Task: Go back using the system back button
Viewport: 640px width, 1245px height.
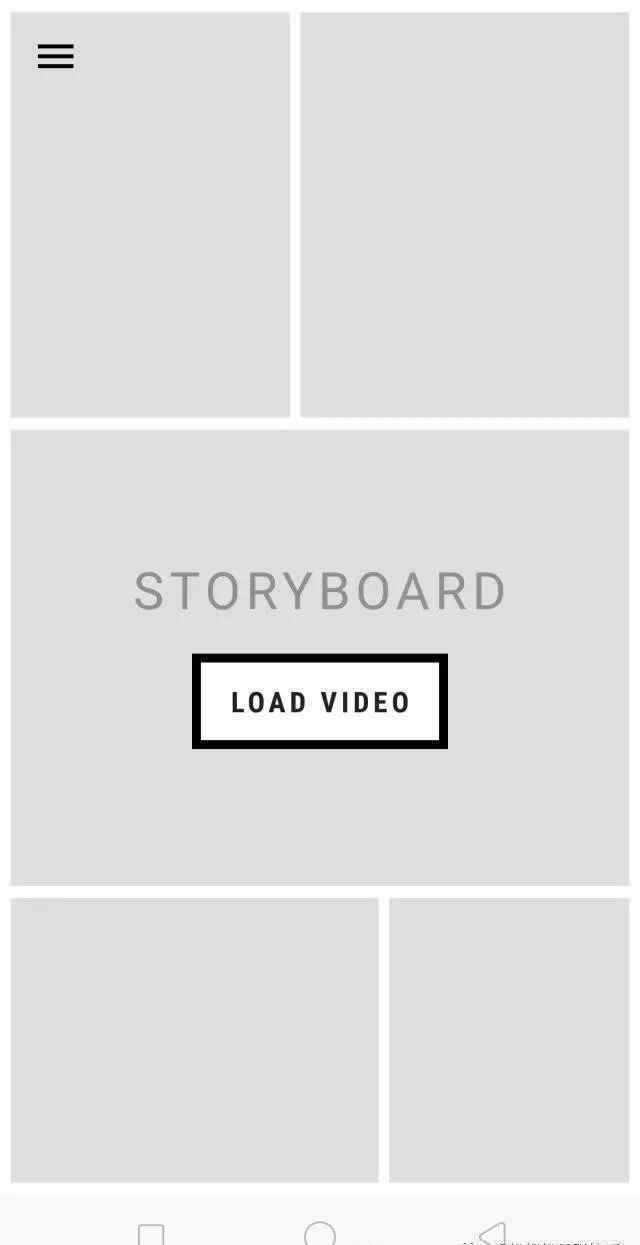Action: pos(492,1234)
